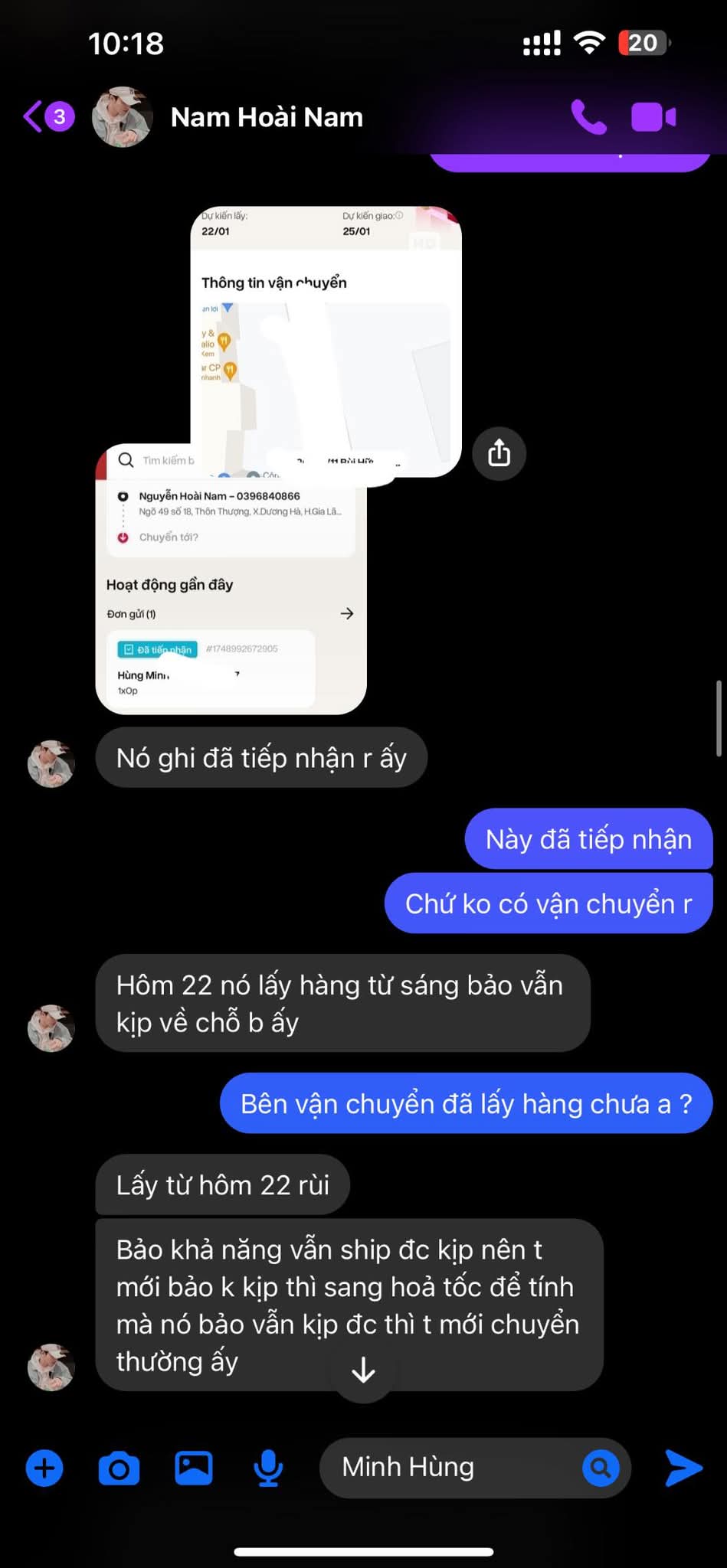The image size is (727, 1568).
Task: Start a video call with Nam Hoài Nam
Action: [x=653, y=117]
